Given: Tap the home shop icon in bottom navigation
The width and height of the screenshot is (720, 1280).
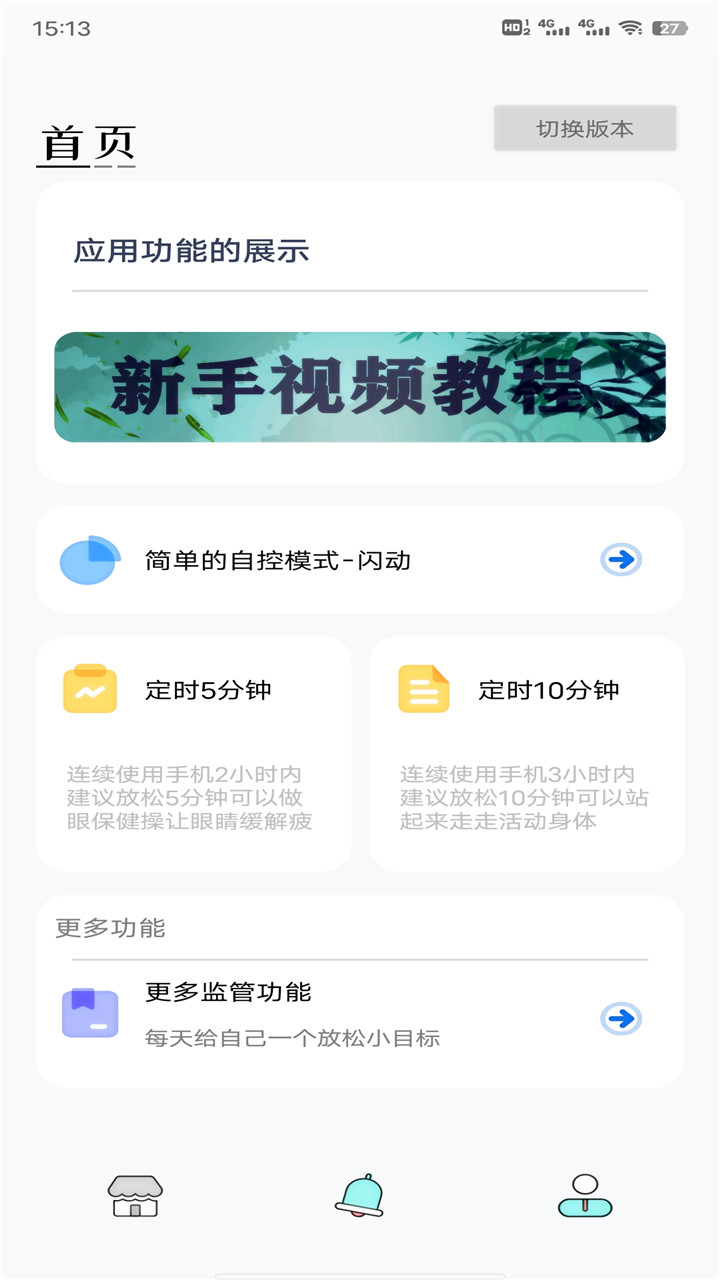Looking at the screenshot, I should click(135, 1199).
